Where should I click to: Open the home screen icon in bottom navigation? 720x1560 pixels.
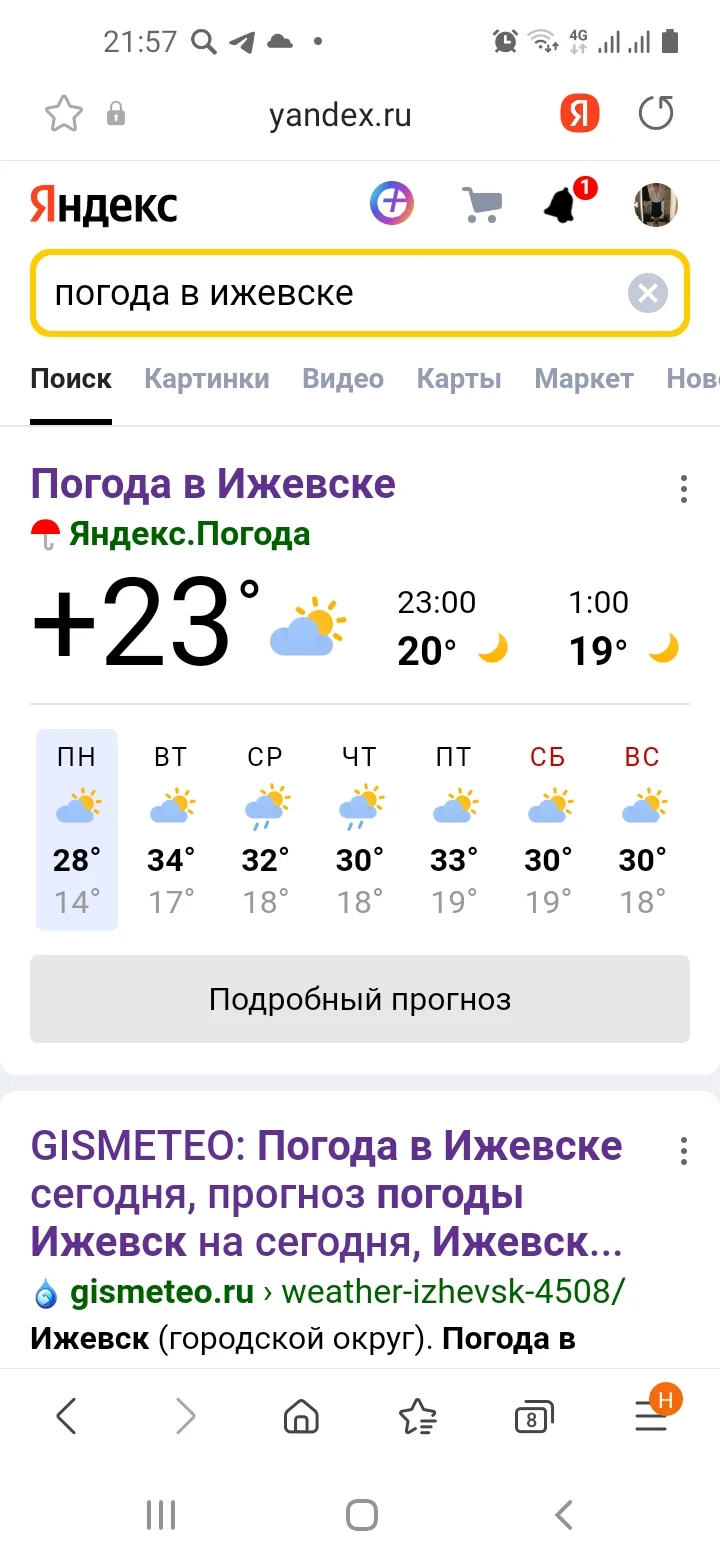click(301, 1416)
